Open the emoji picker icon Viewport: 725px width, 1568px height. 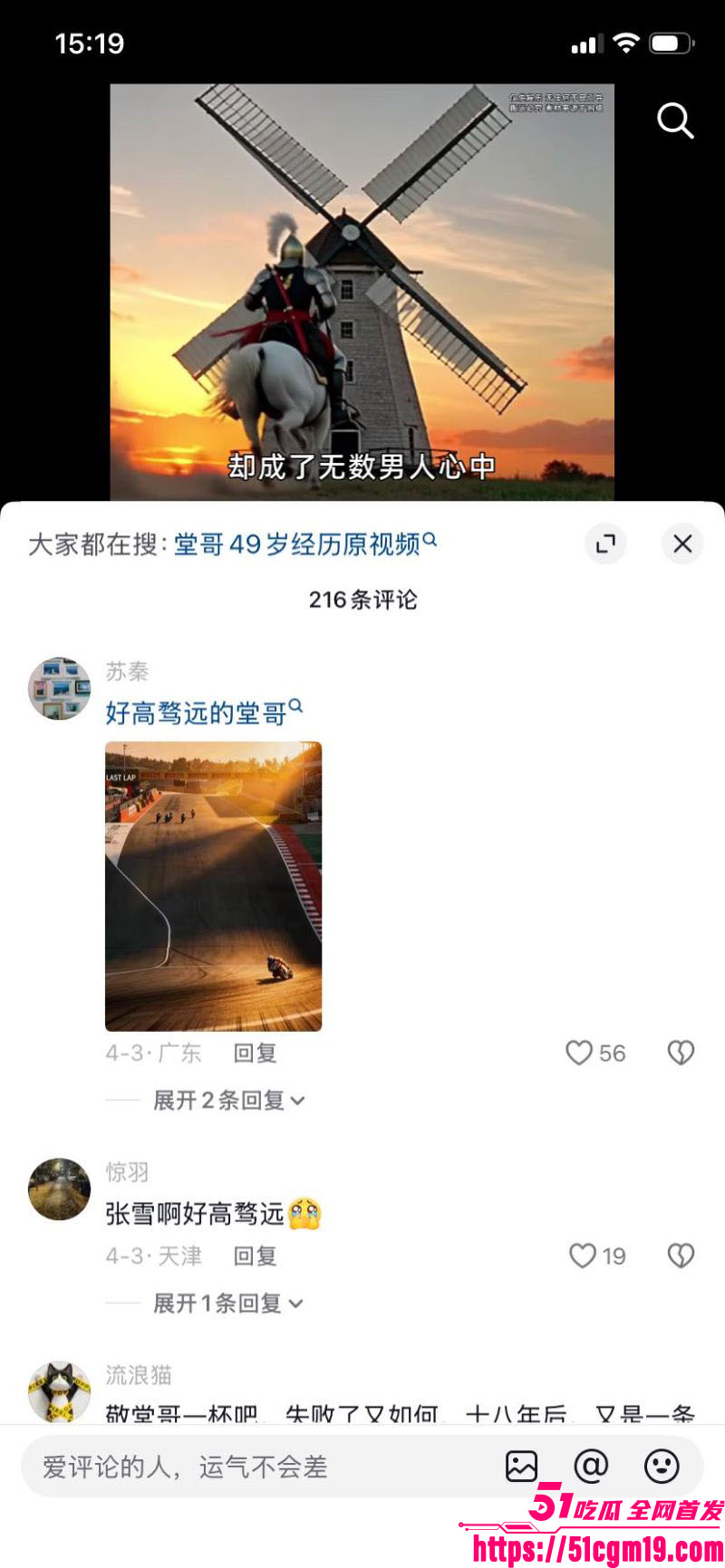(x=662, y=1466)
